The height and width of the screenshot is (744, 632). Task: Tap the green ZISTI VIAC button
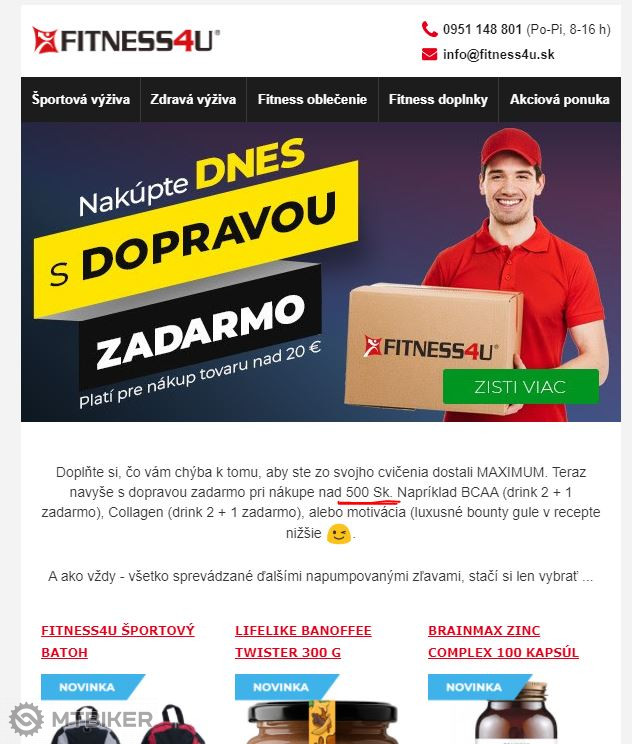coord(520,387)
